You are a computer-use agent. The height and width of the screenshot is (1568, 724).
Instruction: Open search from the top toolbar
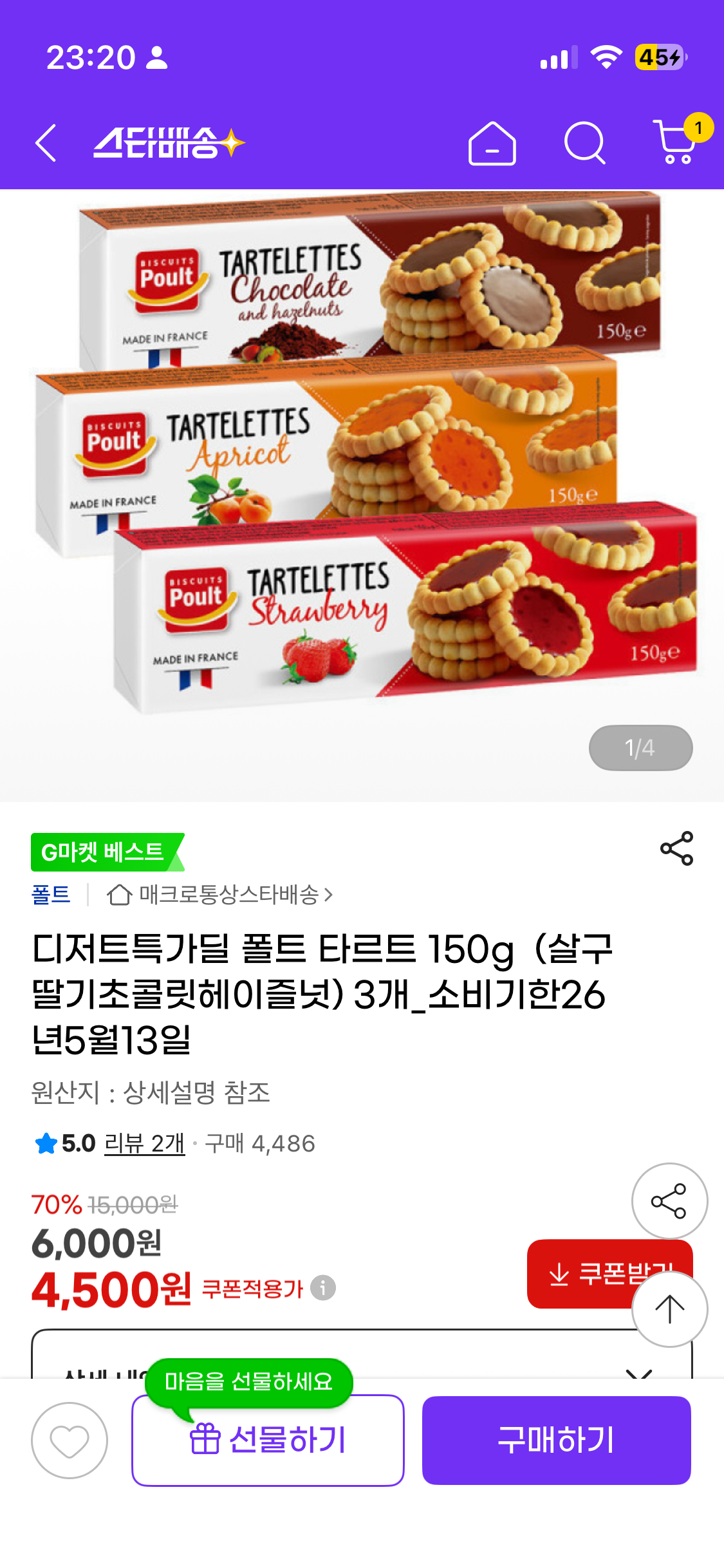584,144
